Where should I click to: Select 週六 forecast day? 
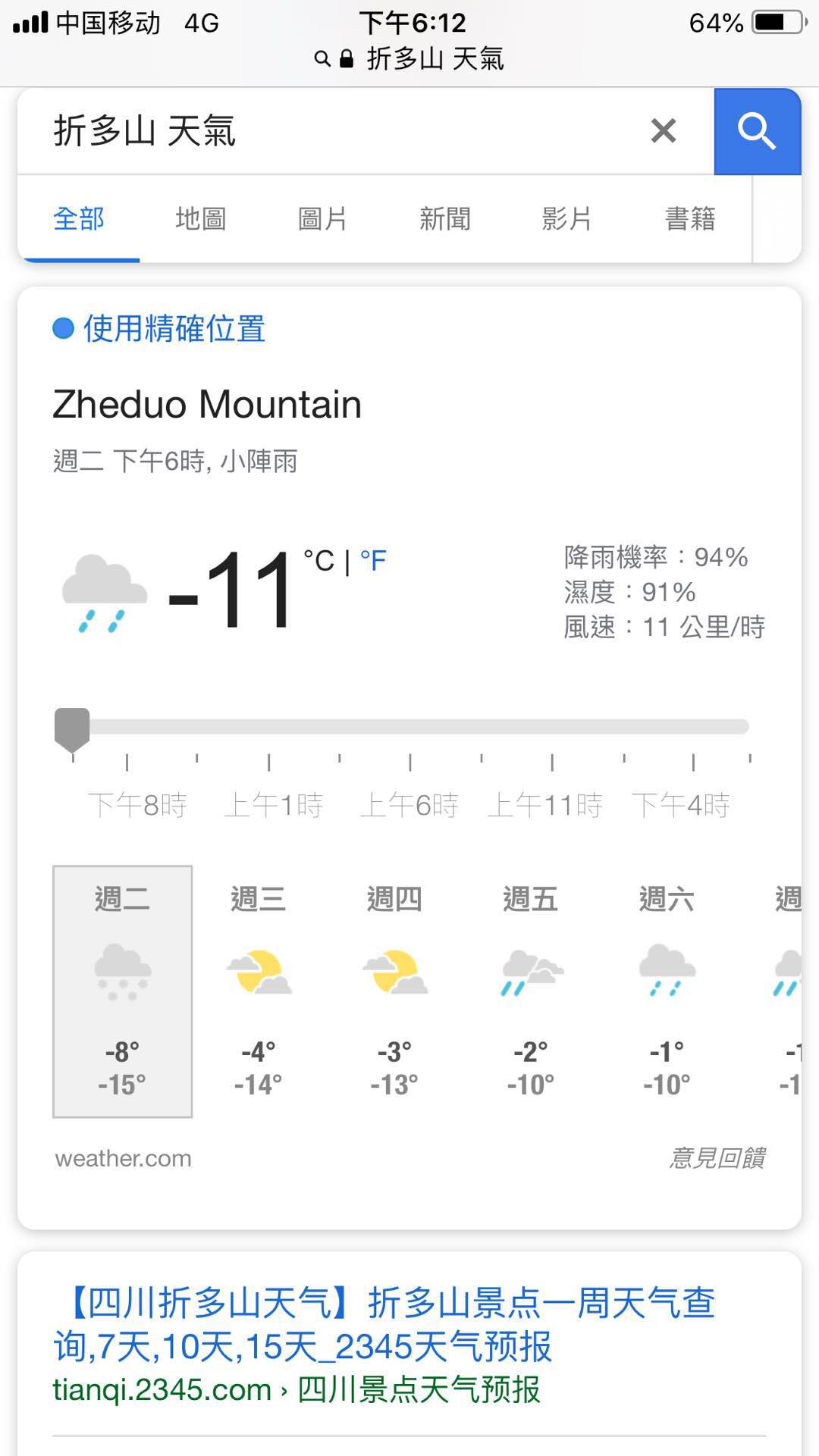(x=667, y=991)
